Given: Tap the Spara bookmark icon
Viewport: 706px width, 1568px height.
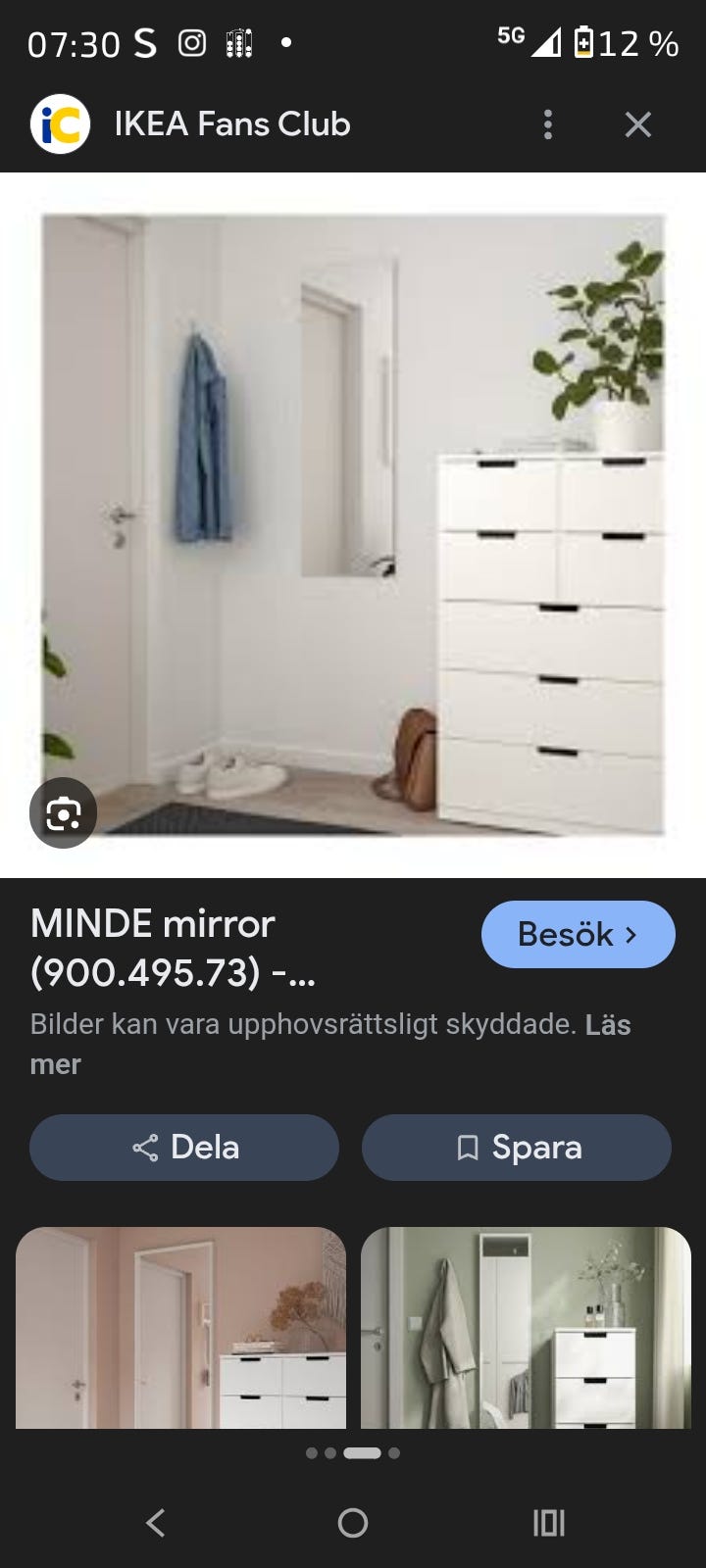Looking at the screenshot, I should click(469, 1147).
